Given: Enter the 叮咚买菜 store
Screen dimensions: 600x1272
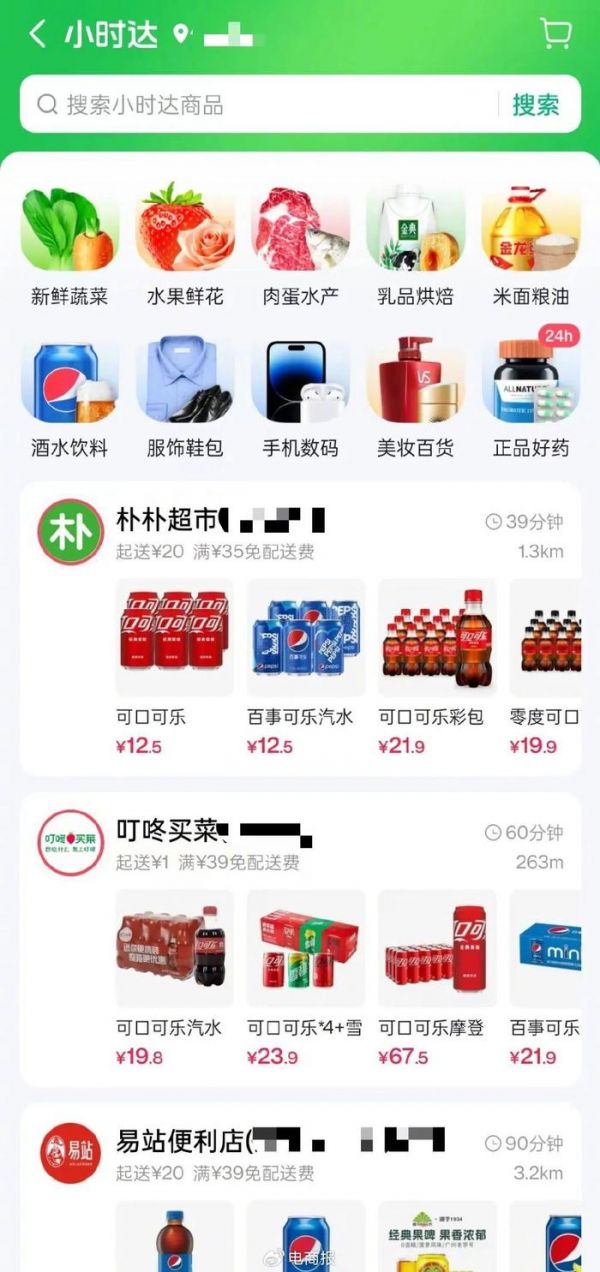Looking at the screenshot, I should [166, 832].
